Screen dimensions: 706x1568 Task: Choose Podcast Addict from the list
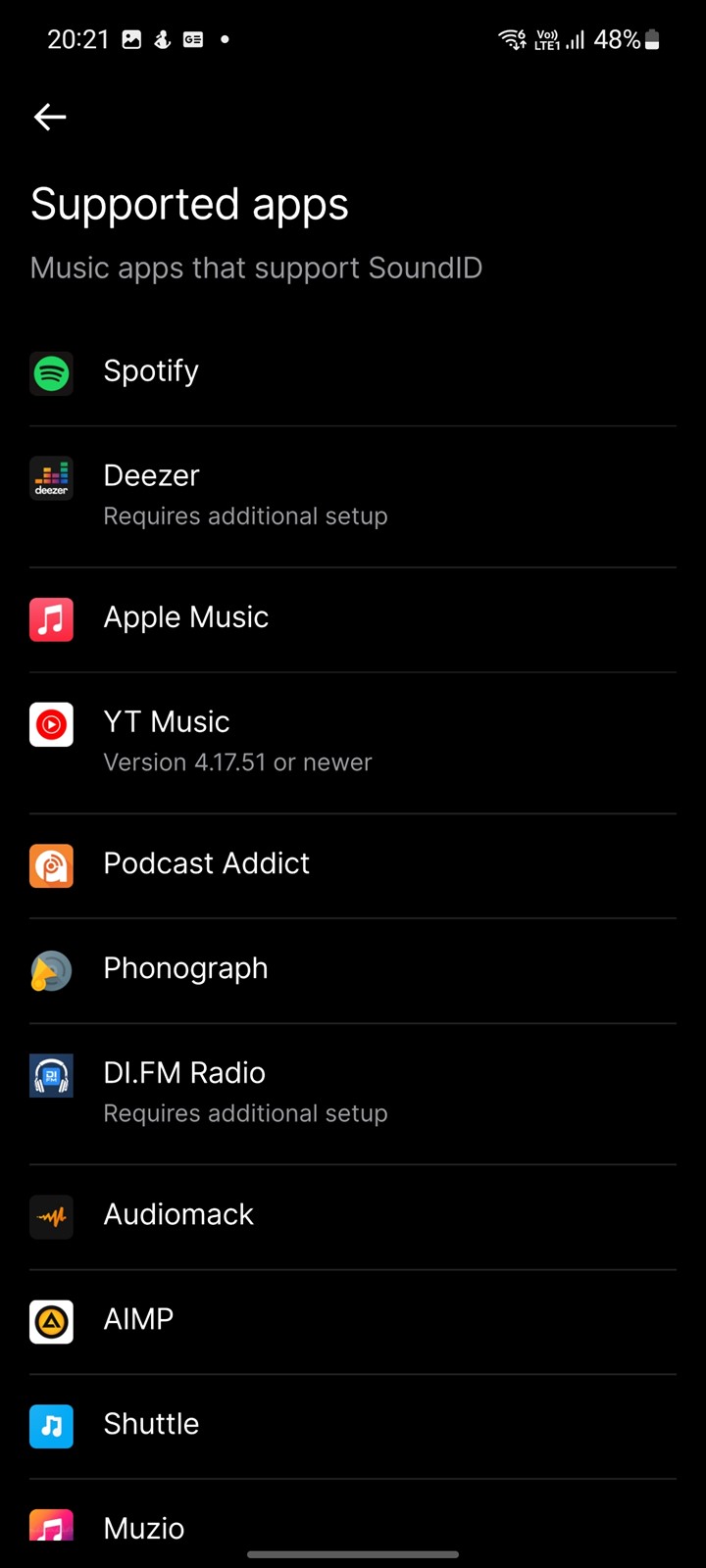(353, 866)
